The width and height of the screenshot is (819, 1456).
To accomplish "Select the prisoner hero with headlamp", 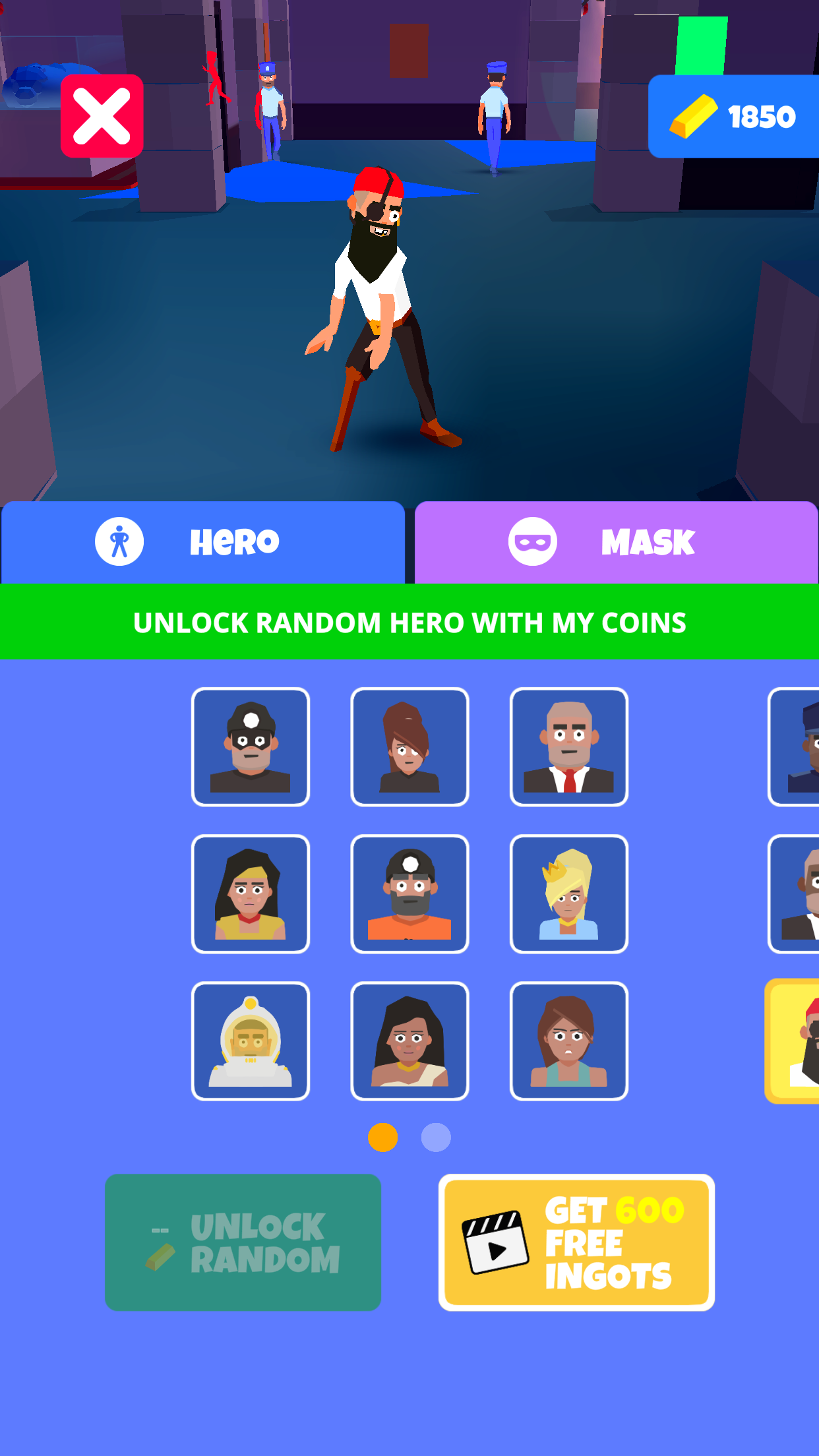I will (410, 894).
